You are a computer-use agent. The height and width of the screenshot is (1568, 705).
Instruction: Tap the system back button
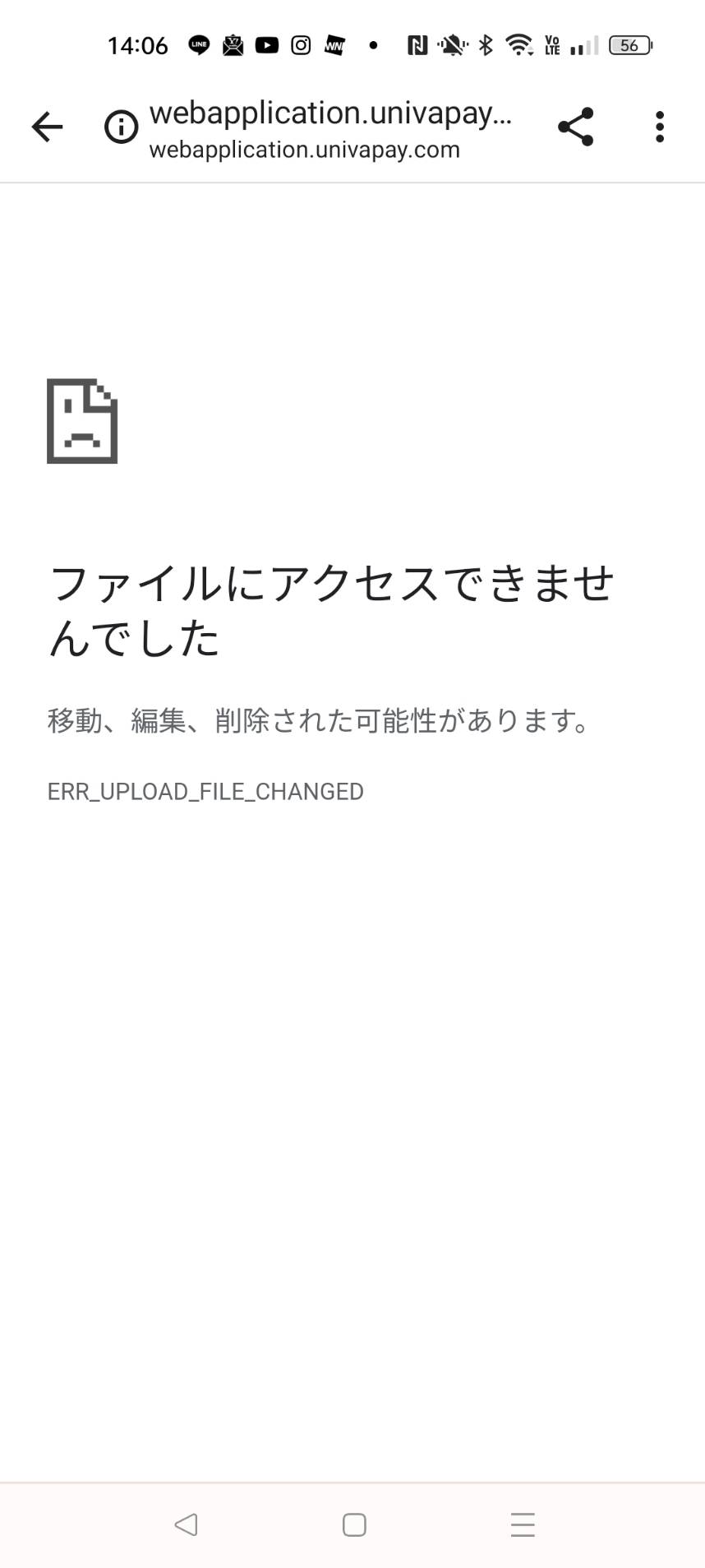tap(187, 1524)
